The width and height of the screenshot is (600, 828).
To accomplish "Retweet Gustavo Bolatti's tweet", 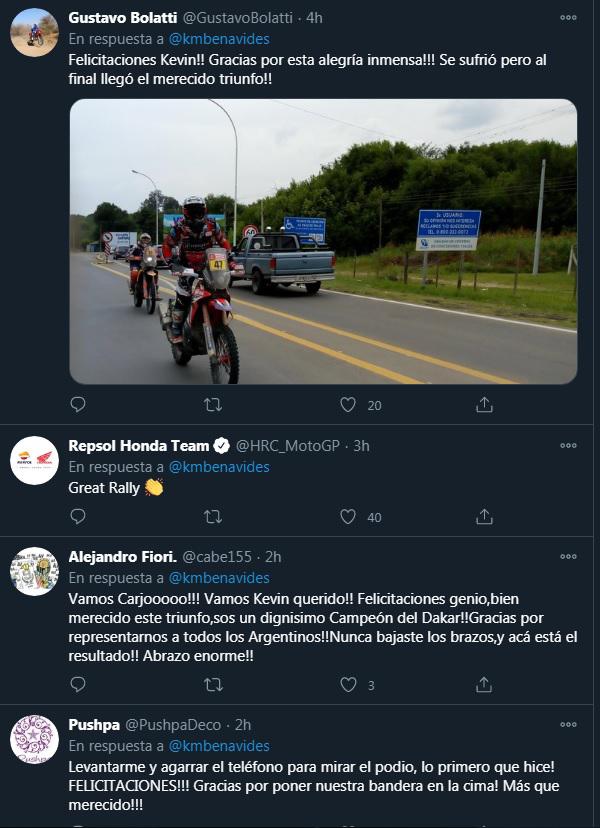I will pos(213,405).
